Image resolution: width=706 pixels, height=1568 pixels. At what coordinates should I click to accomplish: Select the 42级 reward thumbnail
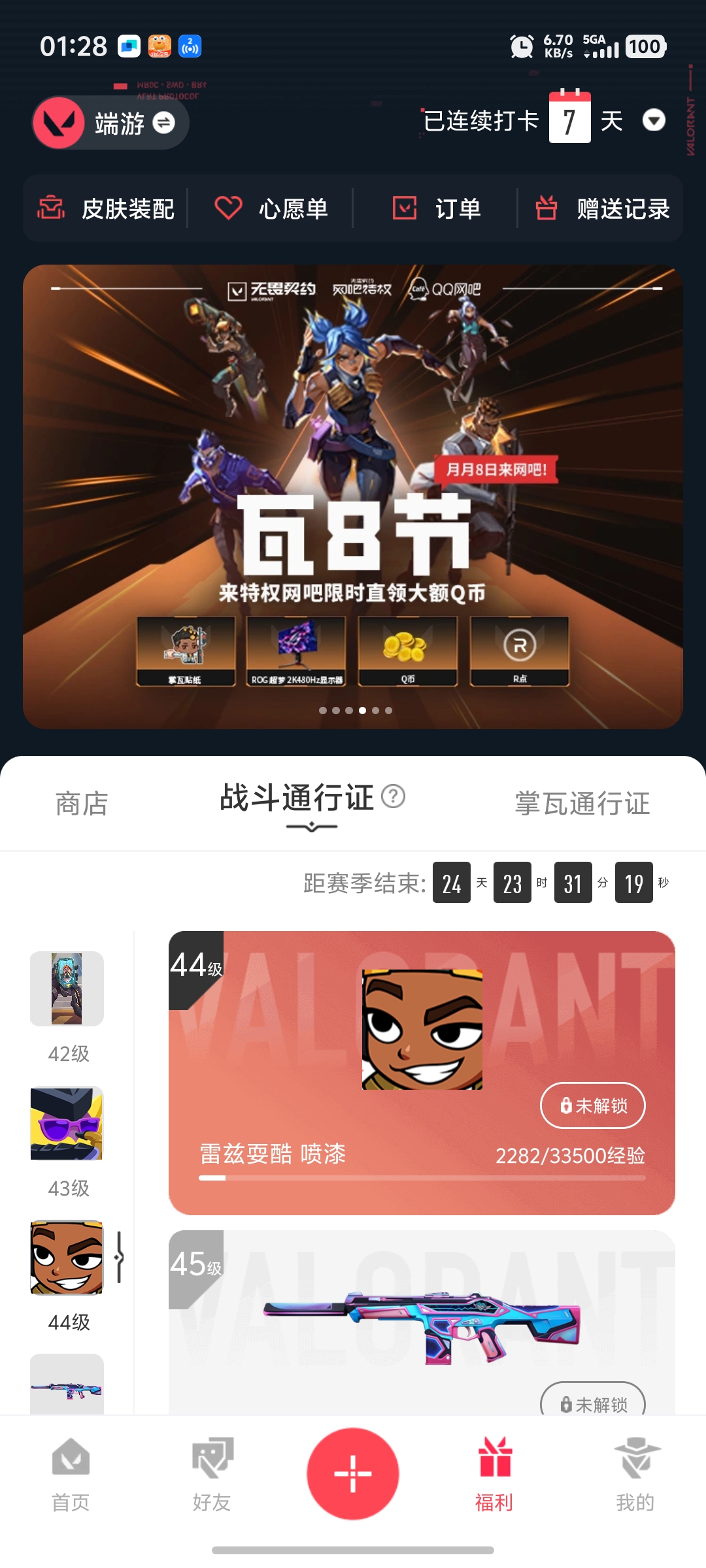pos(67,988)
